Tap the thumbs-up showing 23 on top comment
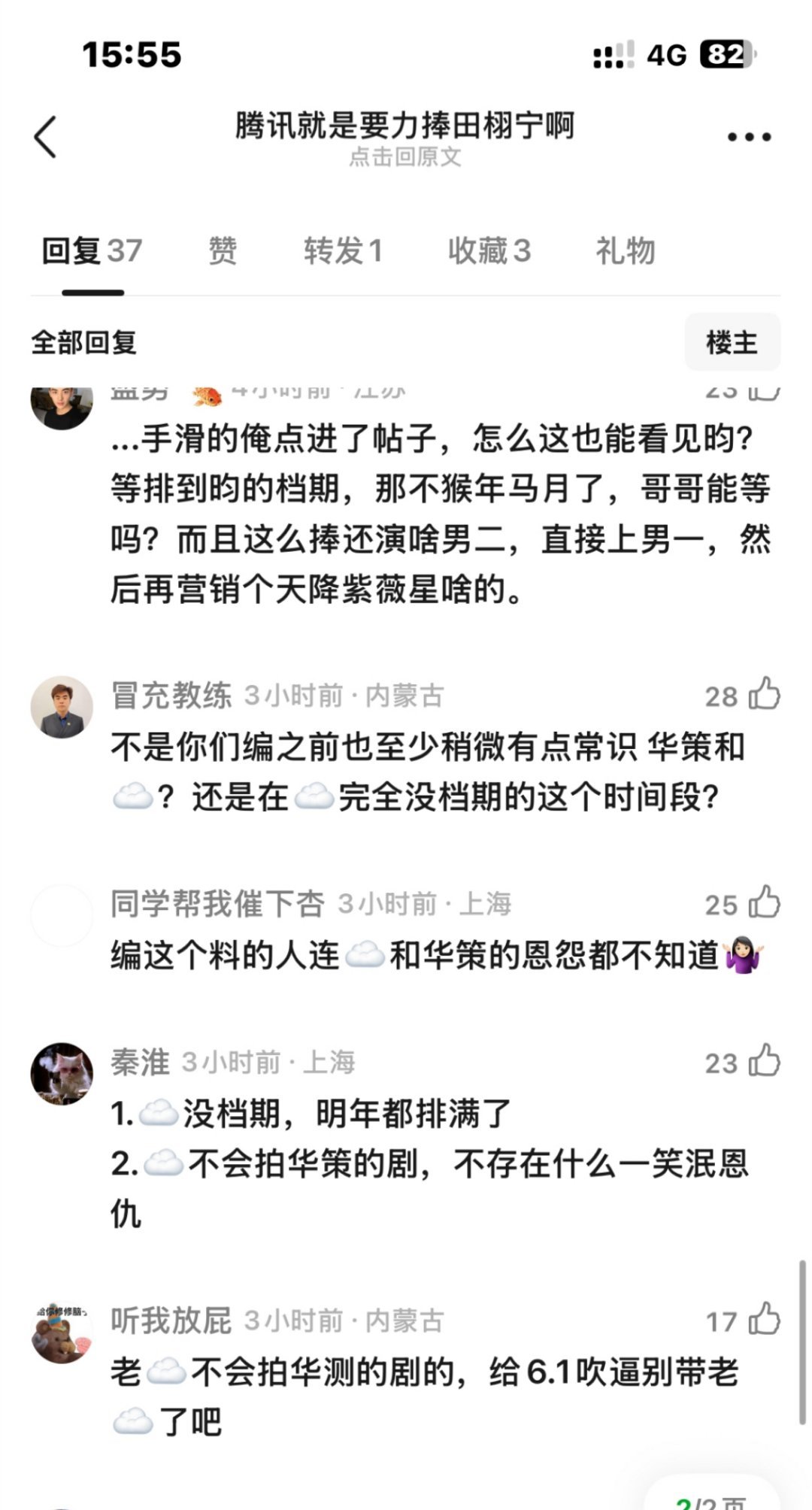Viewport: 812px width, 1510px height. click(765, 391)
